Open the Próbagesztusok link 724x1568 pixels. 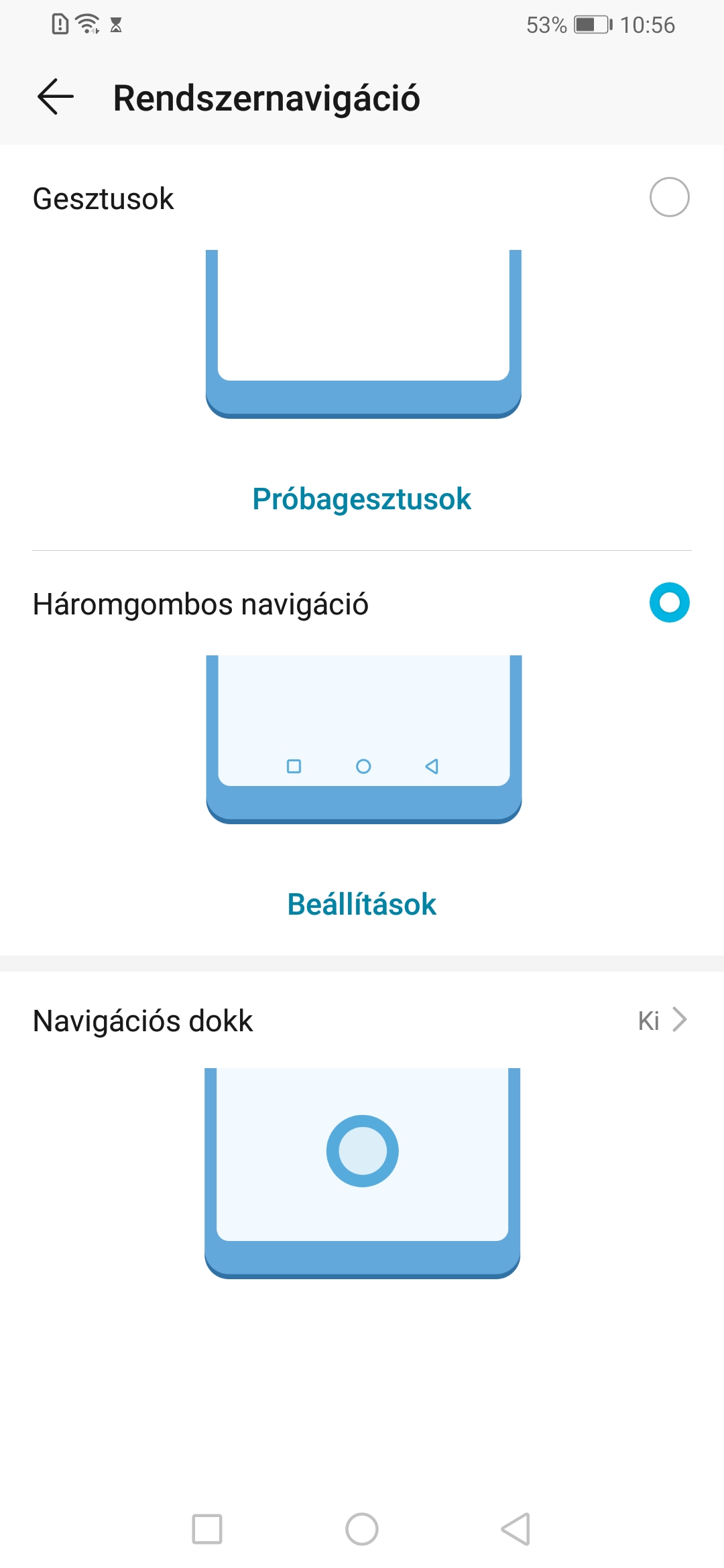[x=362, y=499]
